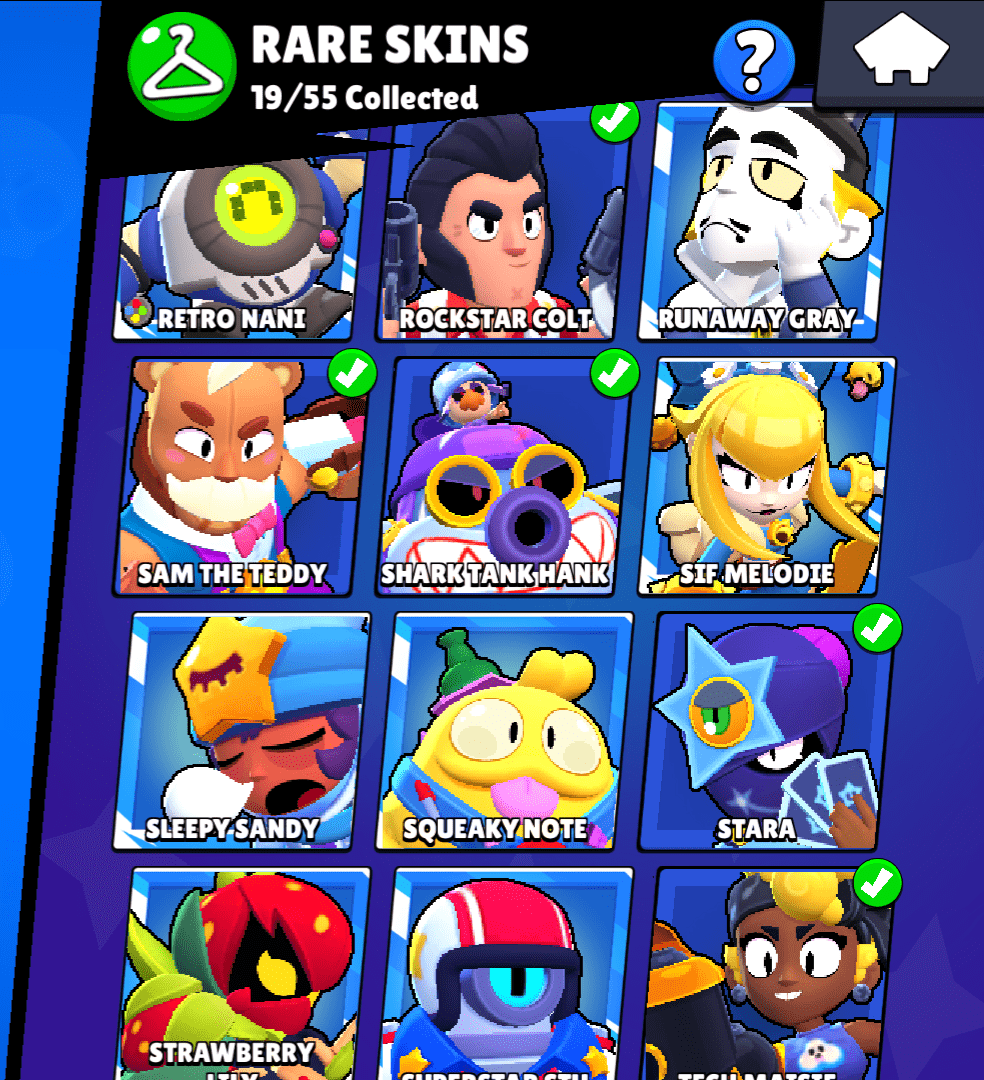View the Stara skin card
984x1080 pixels.
tap(766, 732)
